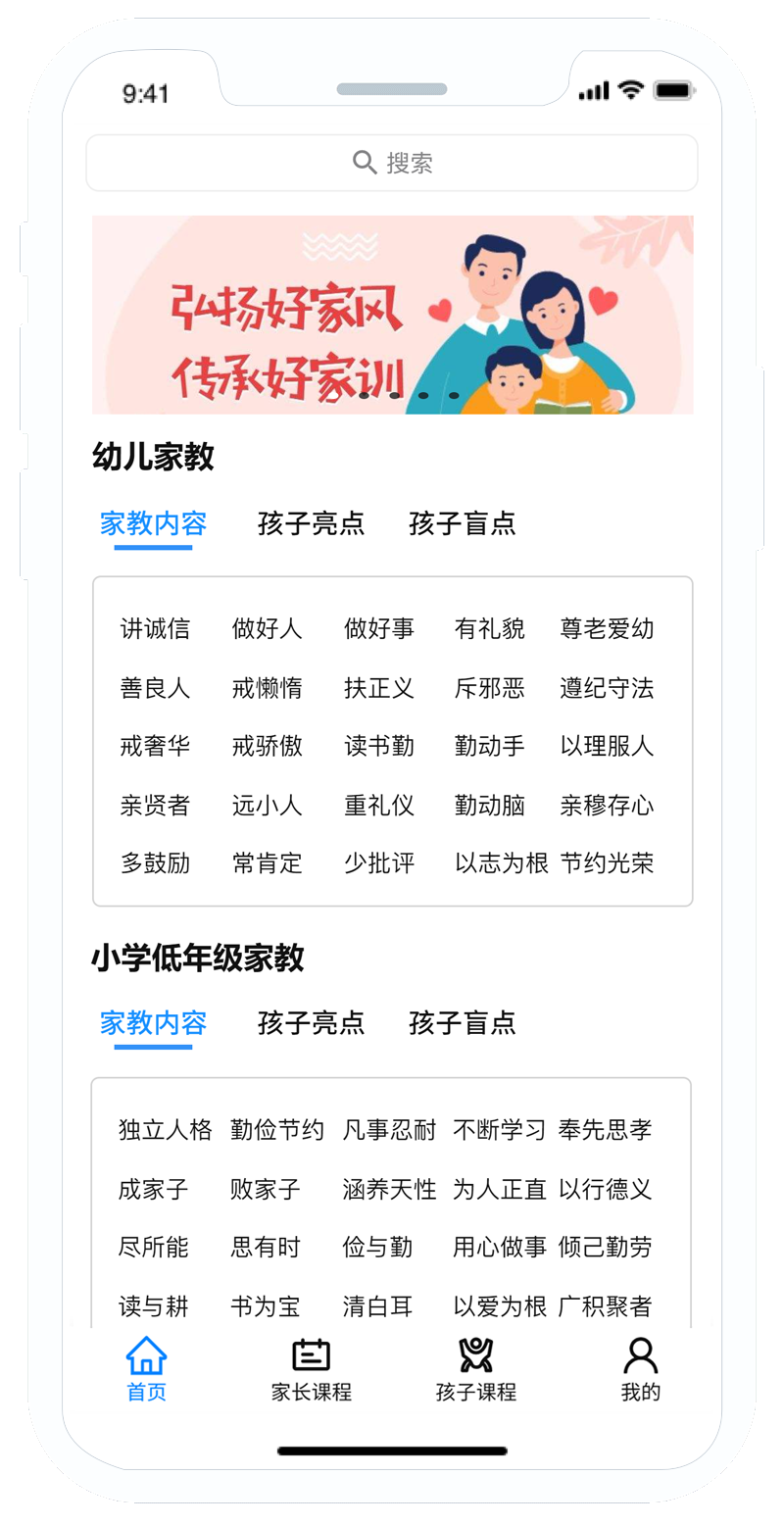Open the 弘扬好家风 banner
Image resolution: width=784 pixels, height=1525 pixels.
click(x=392, y=315)
